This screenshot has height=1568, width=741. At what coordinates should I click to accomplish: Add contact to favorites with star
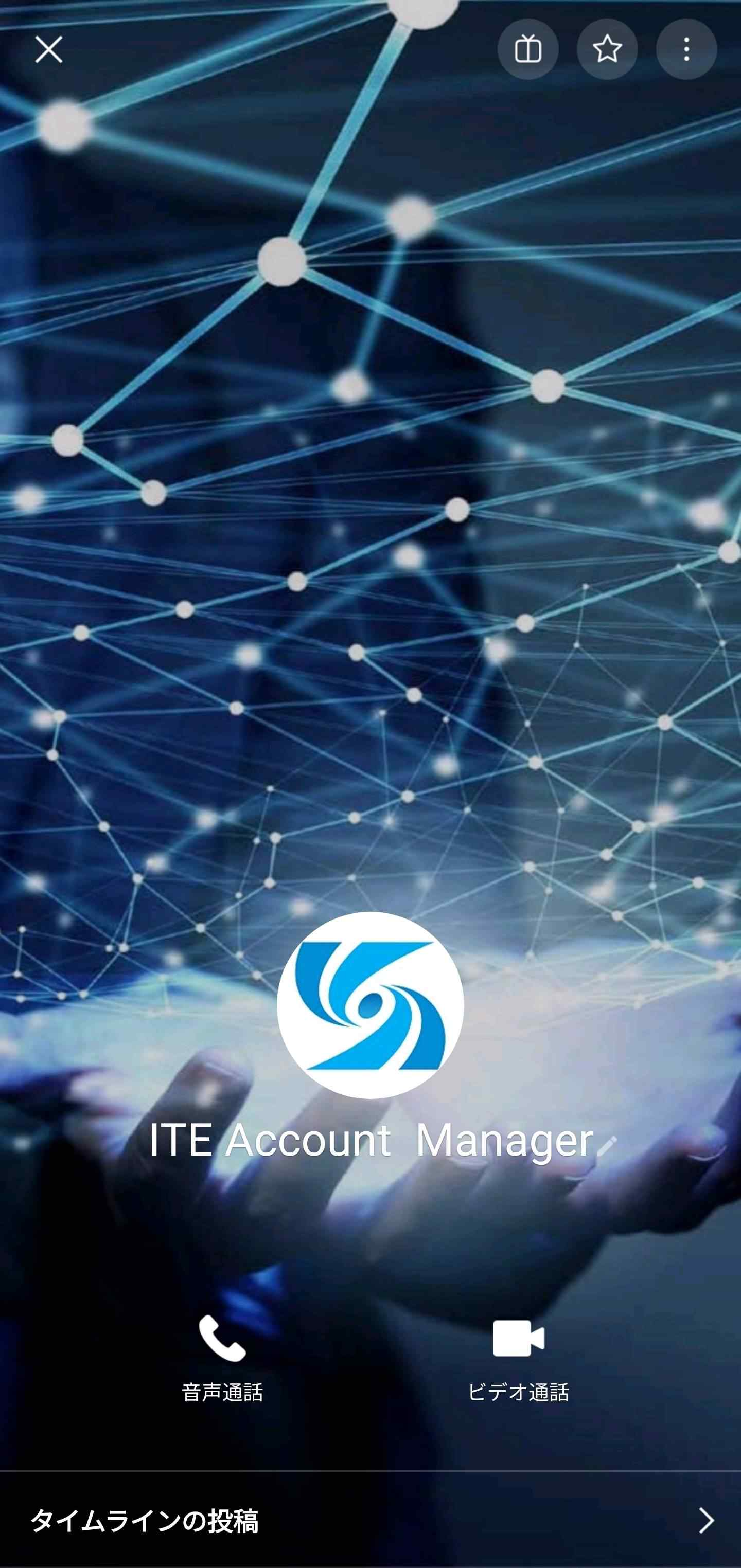pyautogui.click(x=607, y=49)
